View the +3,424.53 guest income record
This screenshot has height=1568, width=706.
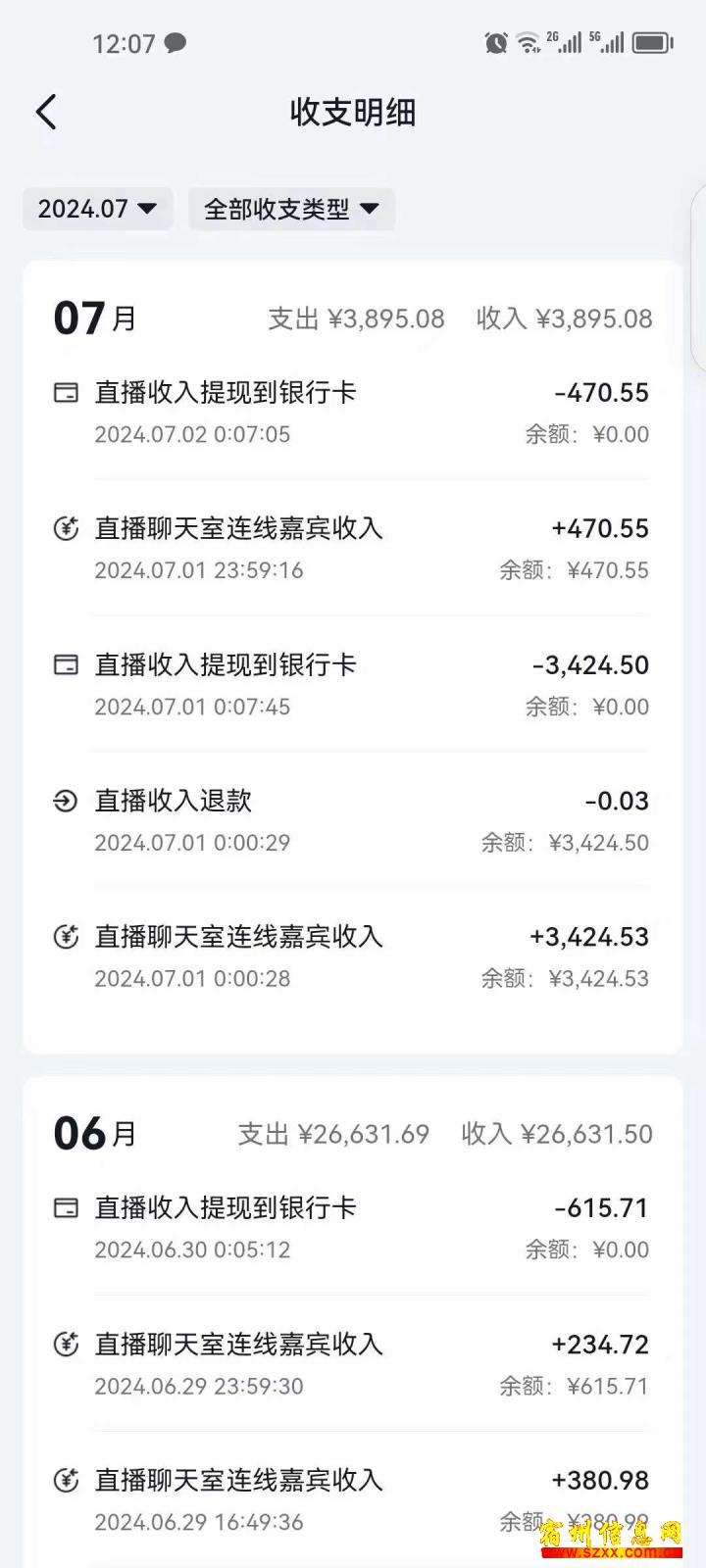pyautogui.click(x=352, y=957)
